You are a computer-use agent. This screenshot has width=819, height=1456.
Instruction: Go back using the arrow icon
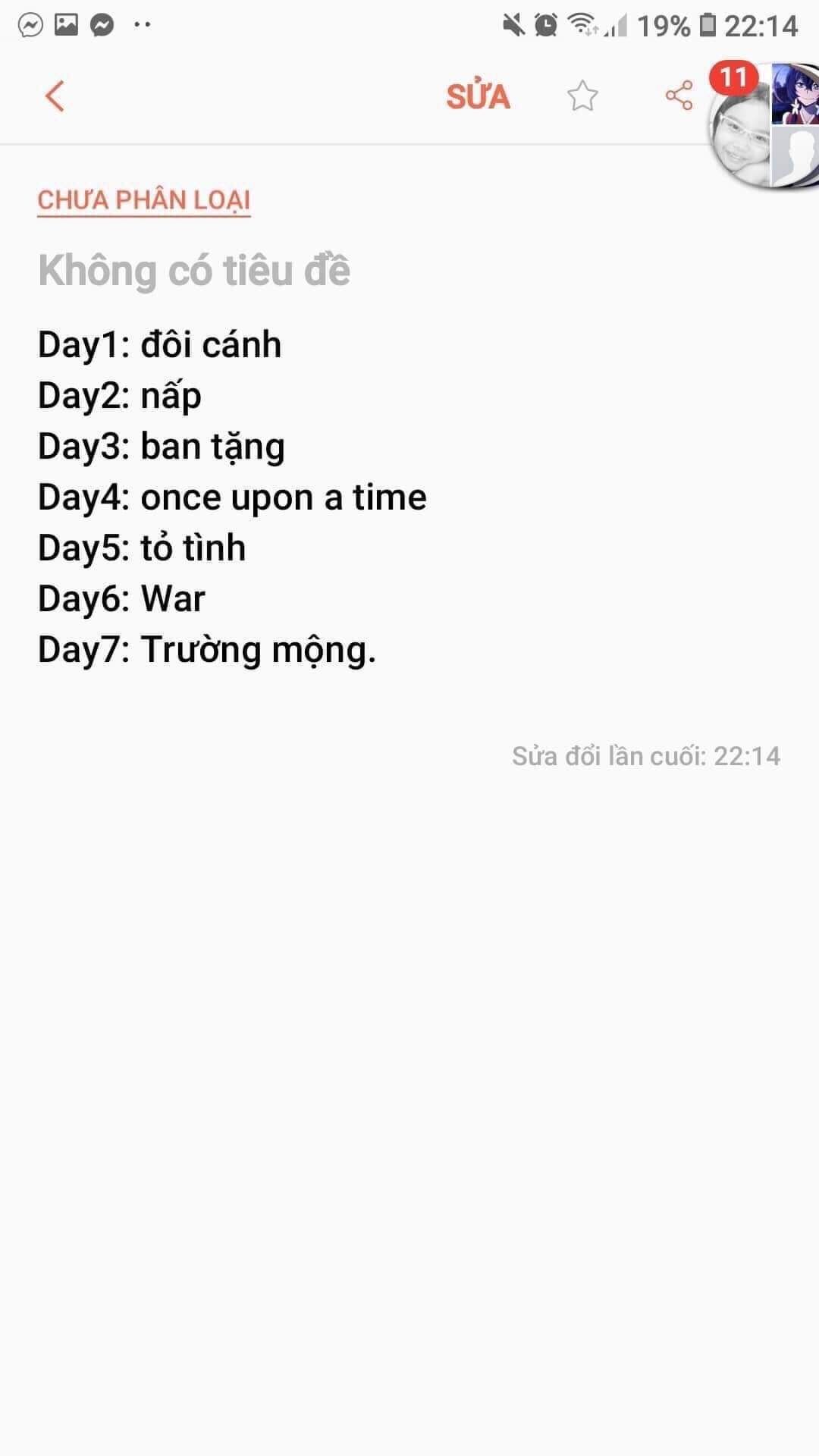(x=55, y=96)
